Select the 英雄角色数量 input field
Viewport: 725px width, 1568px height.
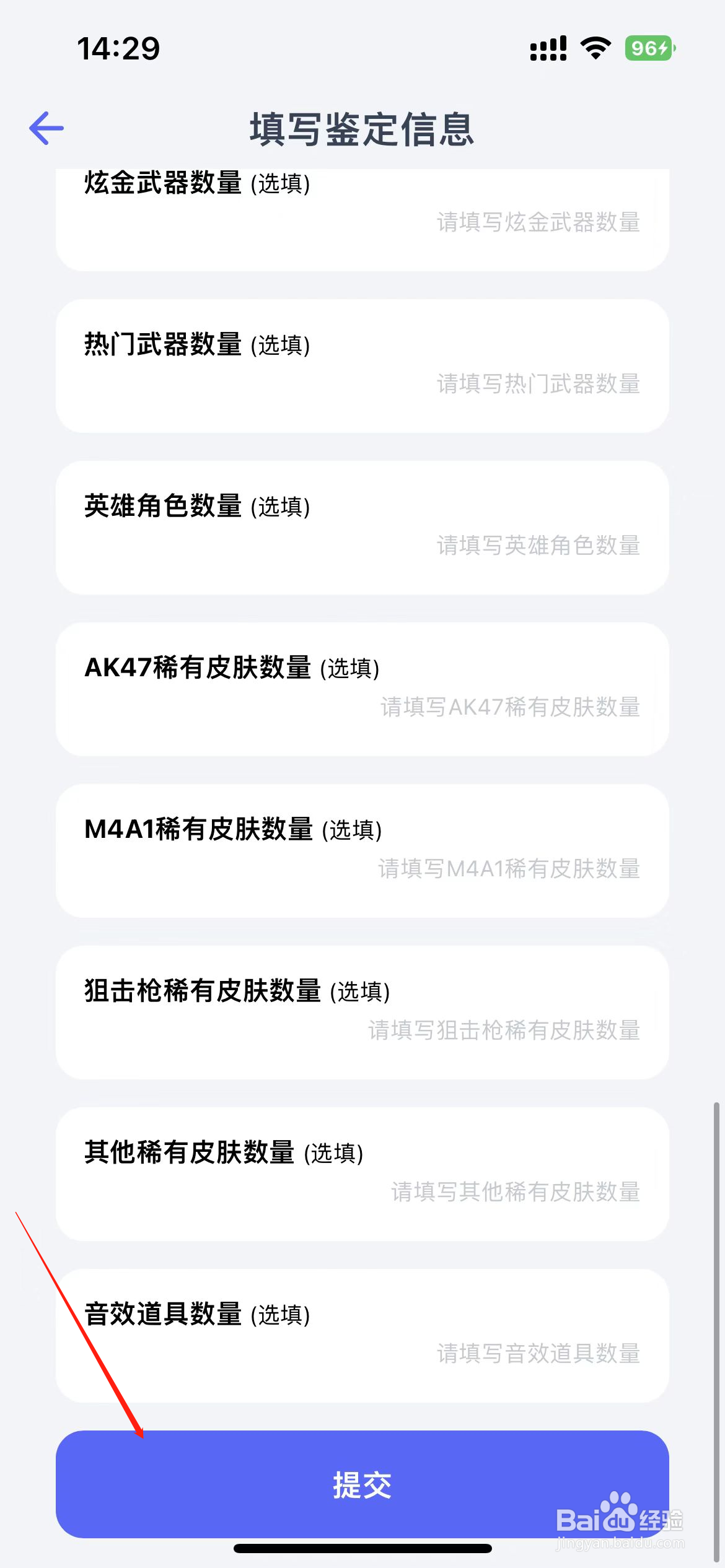[538, 546]
